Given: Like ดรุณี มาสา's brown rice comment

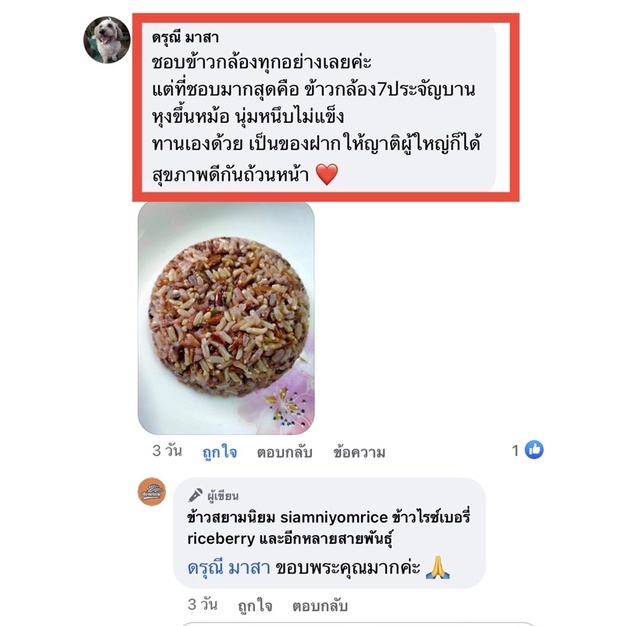Looking at the screenshot, I should pyautogui.click(x=220, y=452).
